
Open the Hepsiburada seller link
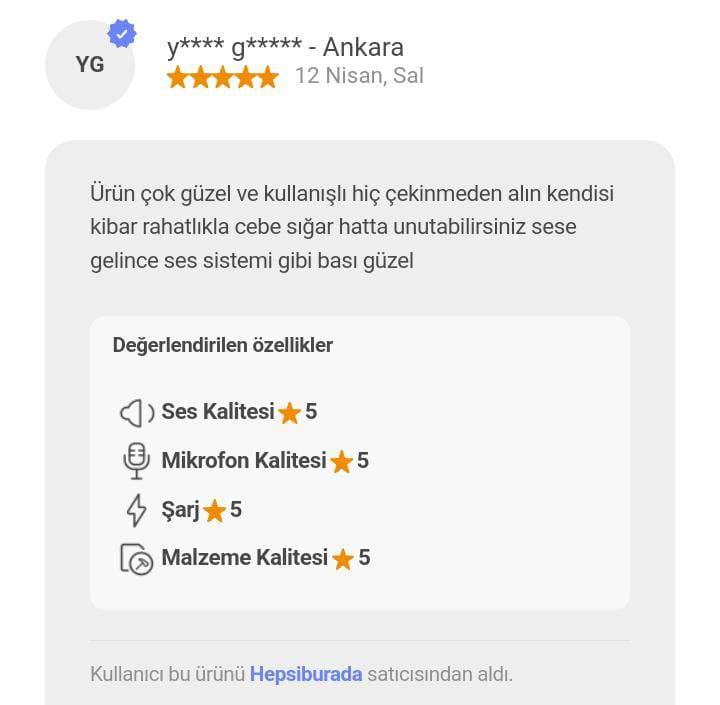(x=305, y=674)
